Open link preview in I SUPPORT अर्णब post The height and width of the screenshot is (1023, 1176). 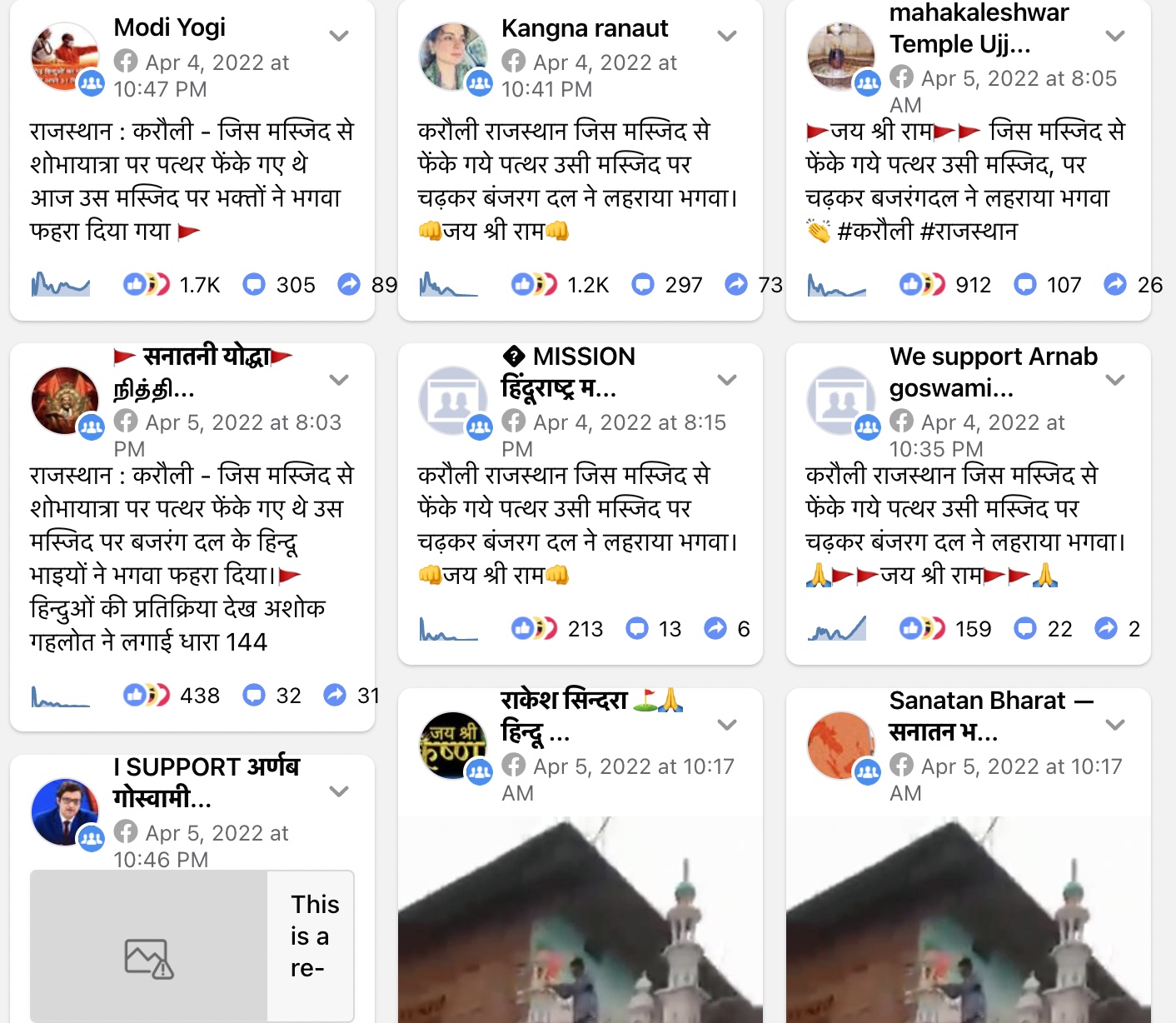point(192,946)
